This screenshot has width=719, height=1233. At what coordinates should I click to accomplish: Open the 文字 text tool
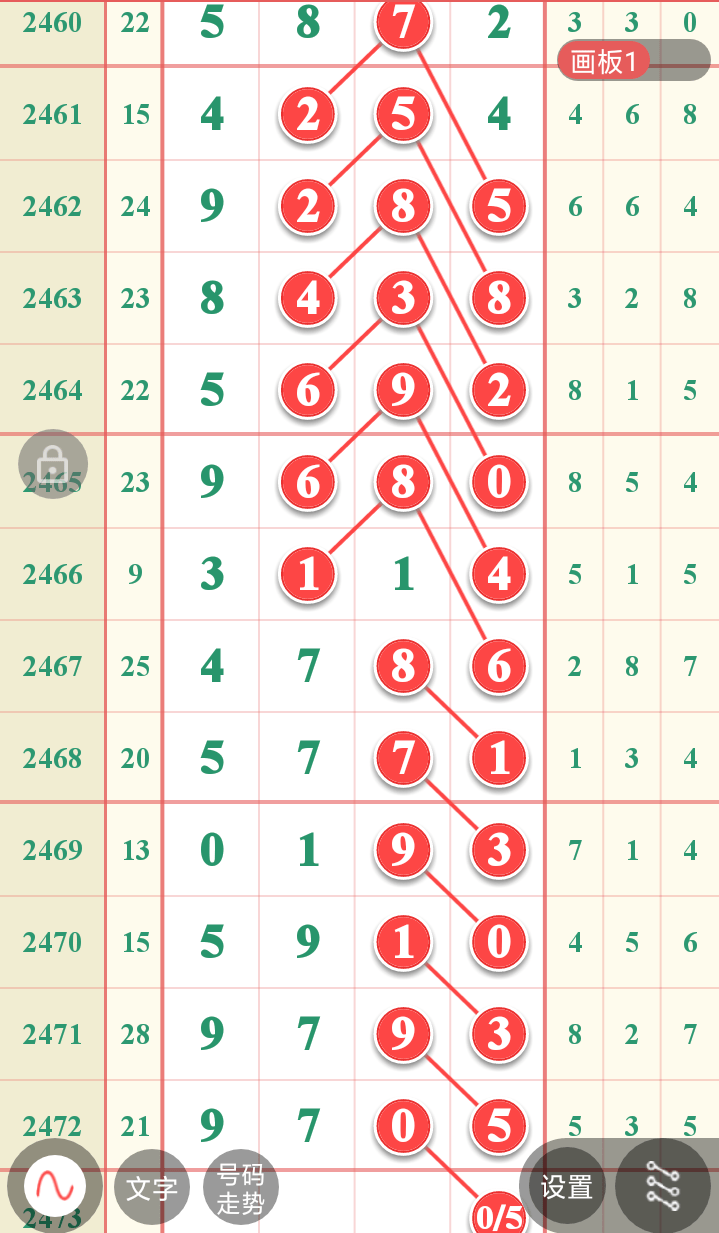[152, 1188]
